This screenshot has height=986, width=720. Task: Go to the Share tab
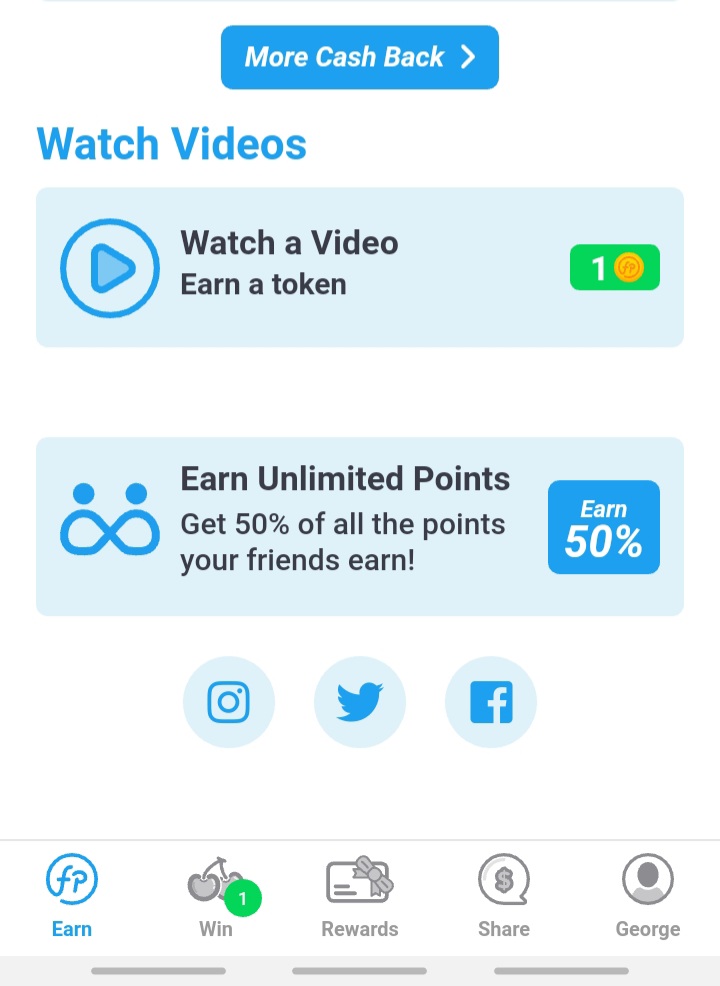(503, 897)
